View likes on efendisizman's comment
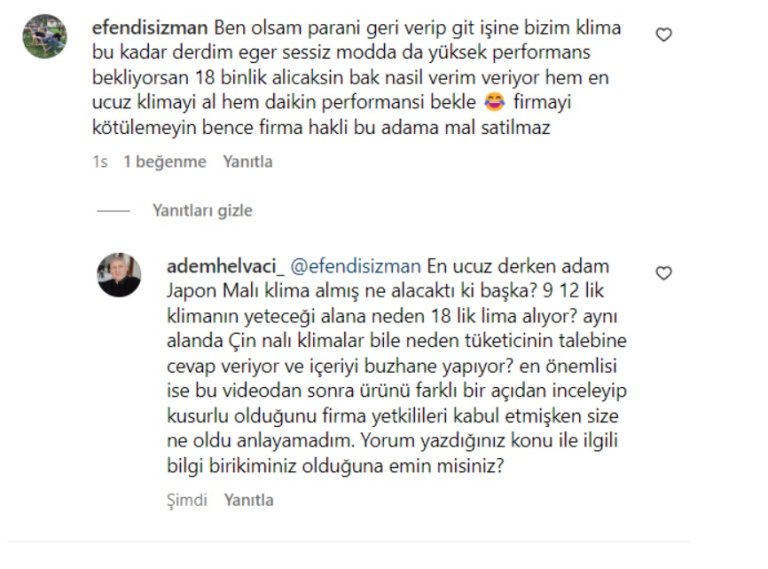The height and width of the screenshot is (569, 768). point(165,161)
